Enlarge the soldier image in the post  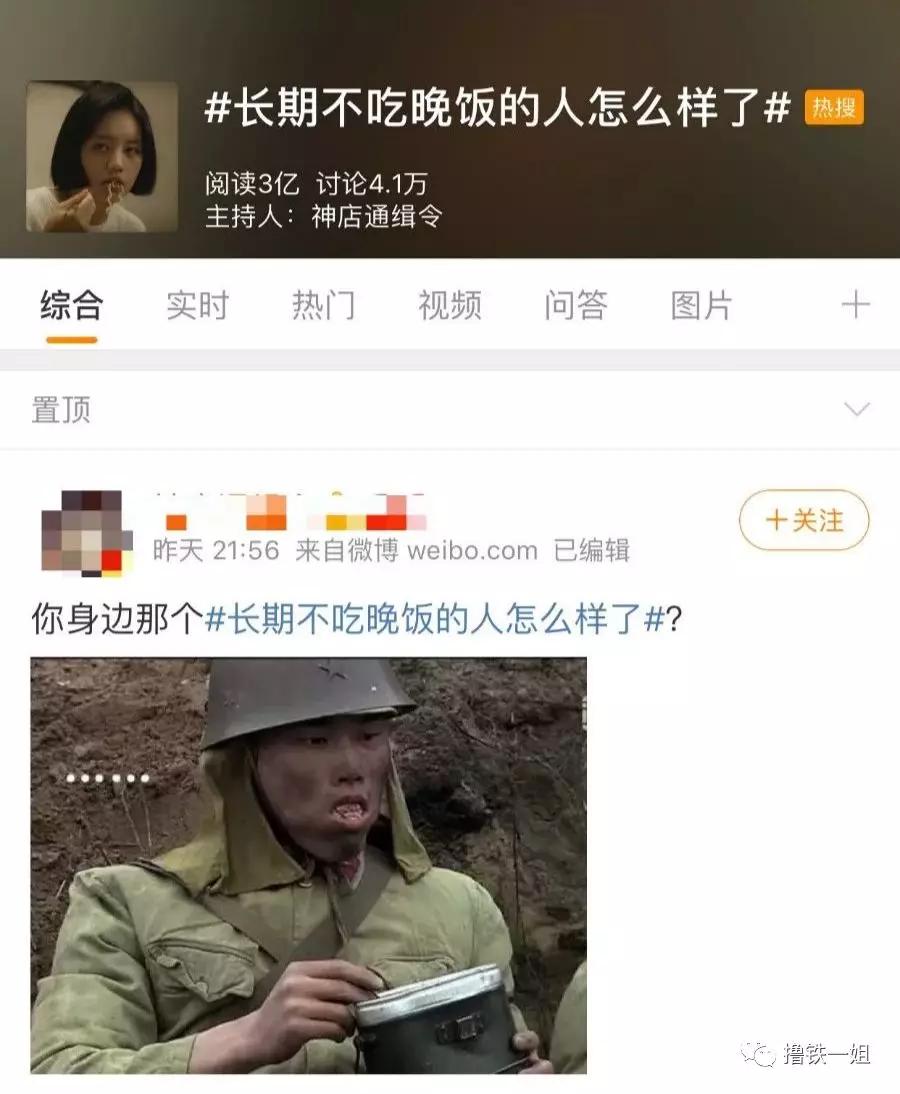308,865
